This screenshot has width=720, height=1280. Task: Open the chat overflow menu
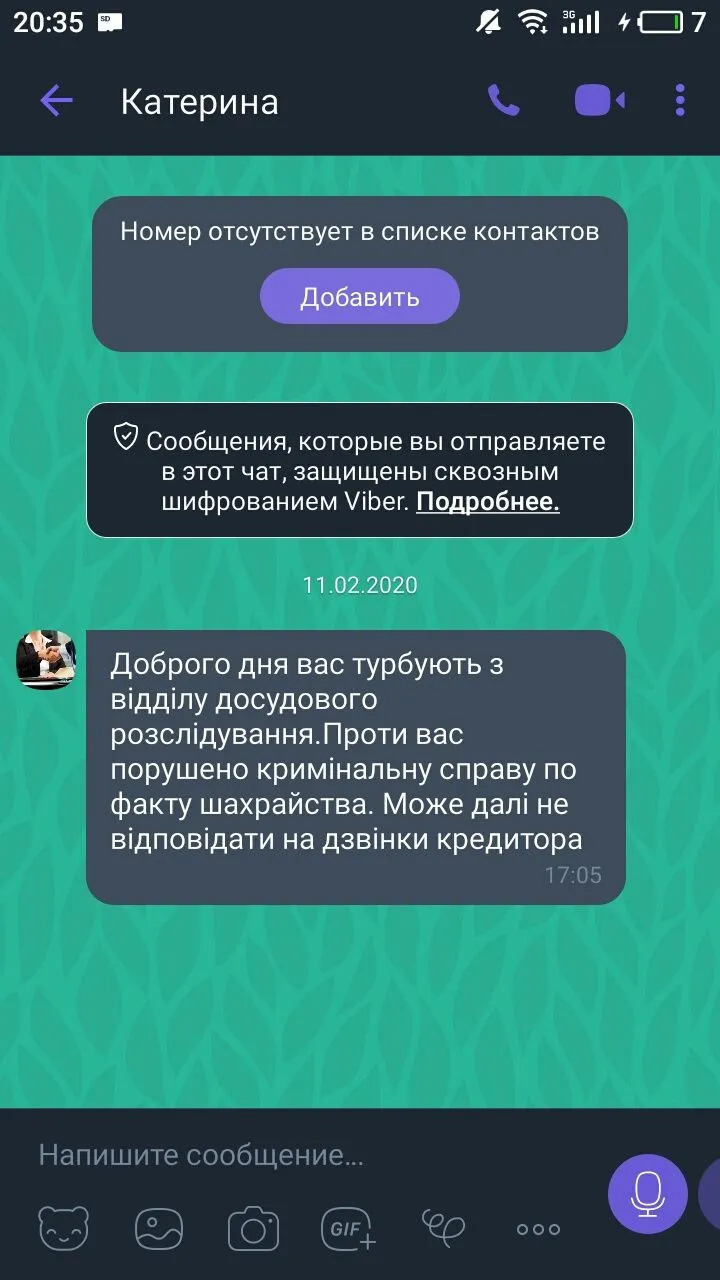[680, 101]
